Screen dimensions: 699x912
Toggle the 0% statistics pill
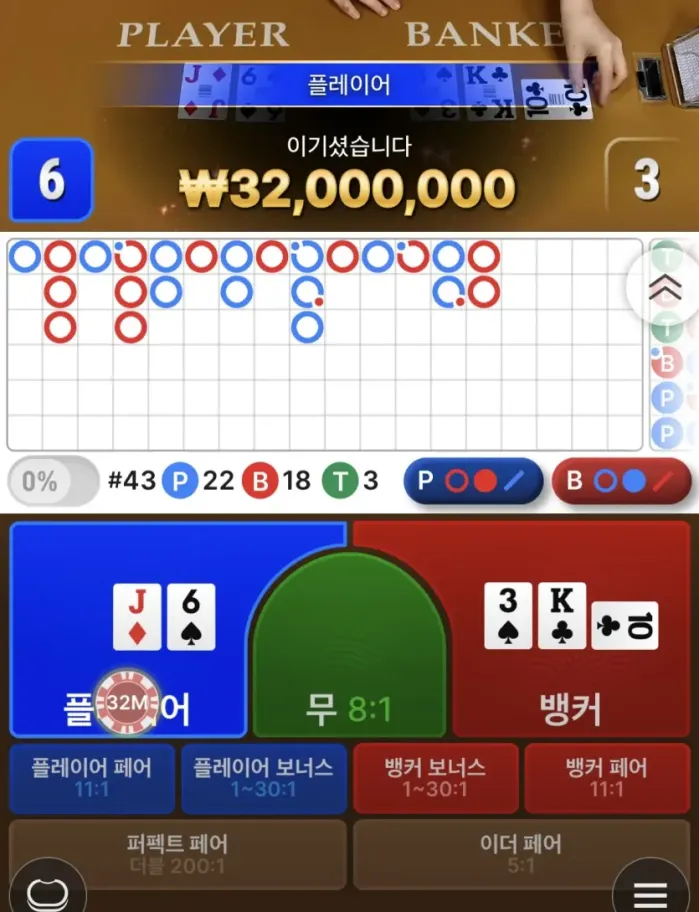point(52,481)
